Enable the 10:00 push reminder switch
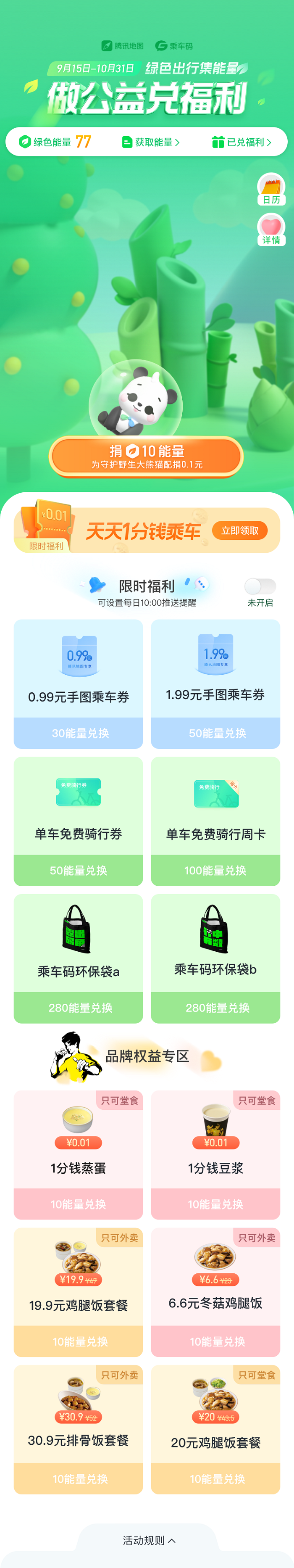This screenshot has height=1568, width=294. click(x=260, y=586)
